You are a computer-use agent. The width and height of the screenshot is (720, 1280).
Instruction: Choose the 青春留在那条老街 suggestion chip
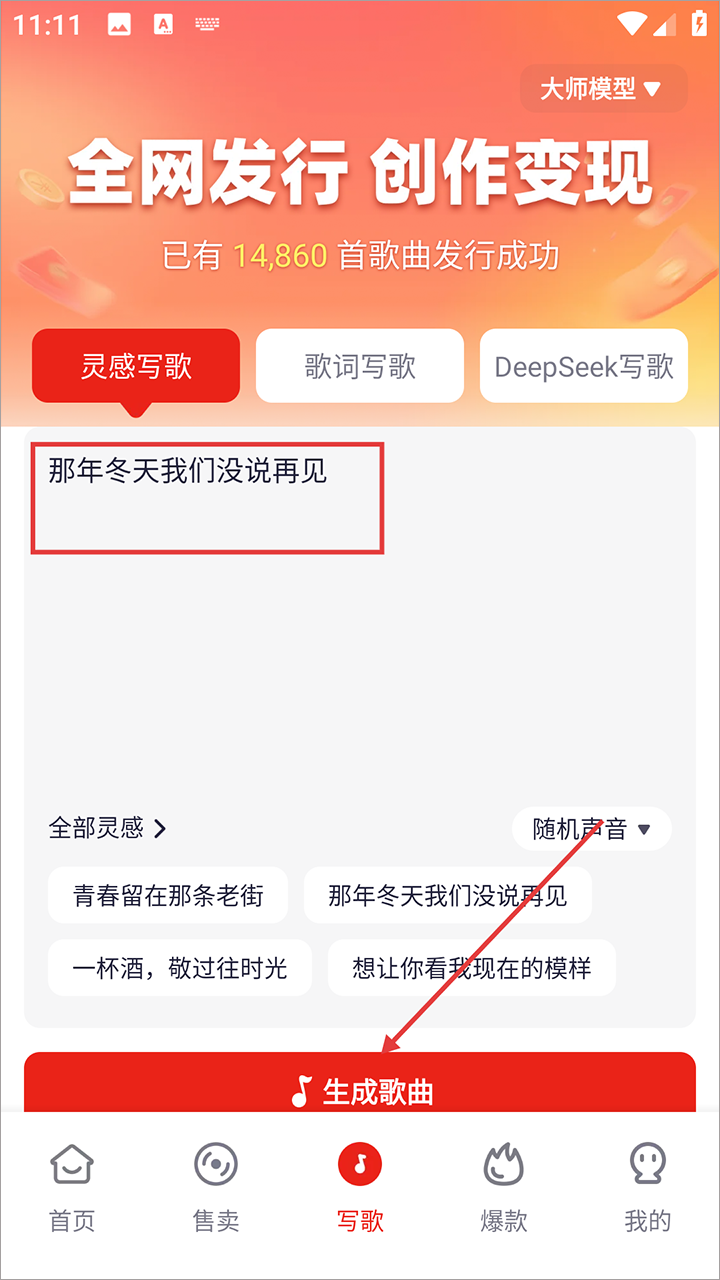click(x=168, y=895)
